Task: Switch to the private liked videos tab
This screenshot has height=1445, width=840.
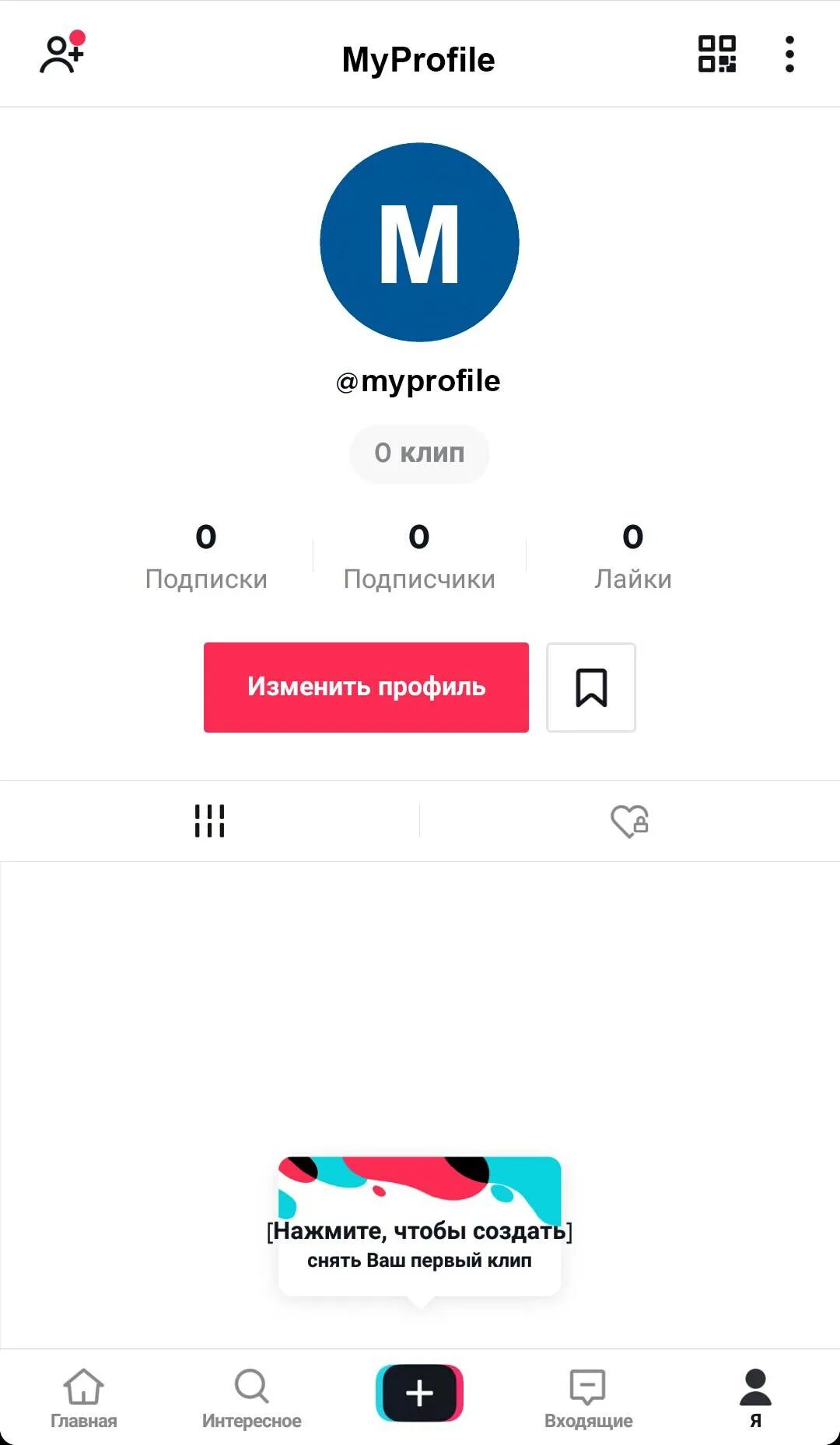Action: pos(629,821)
